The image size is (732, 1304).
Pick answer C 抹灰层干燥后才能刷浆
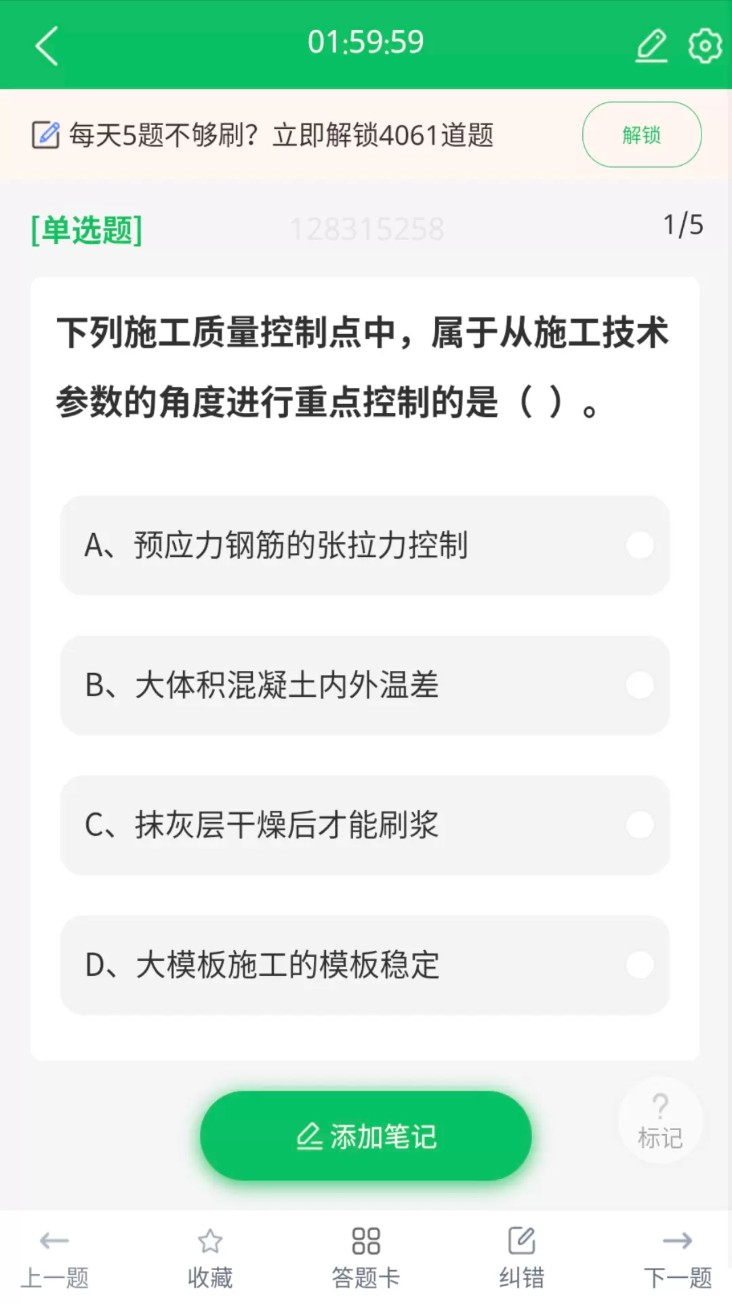pos(365,825)
